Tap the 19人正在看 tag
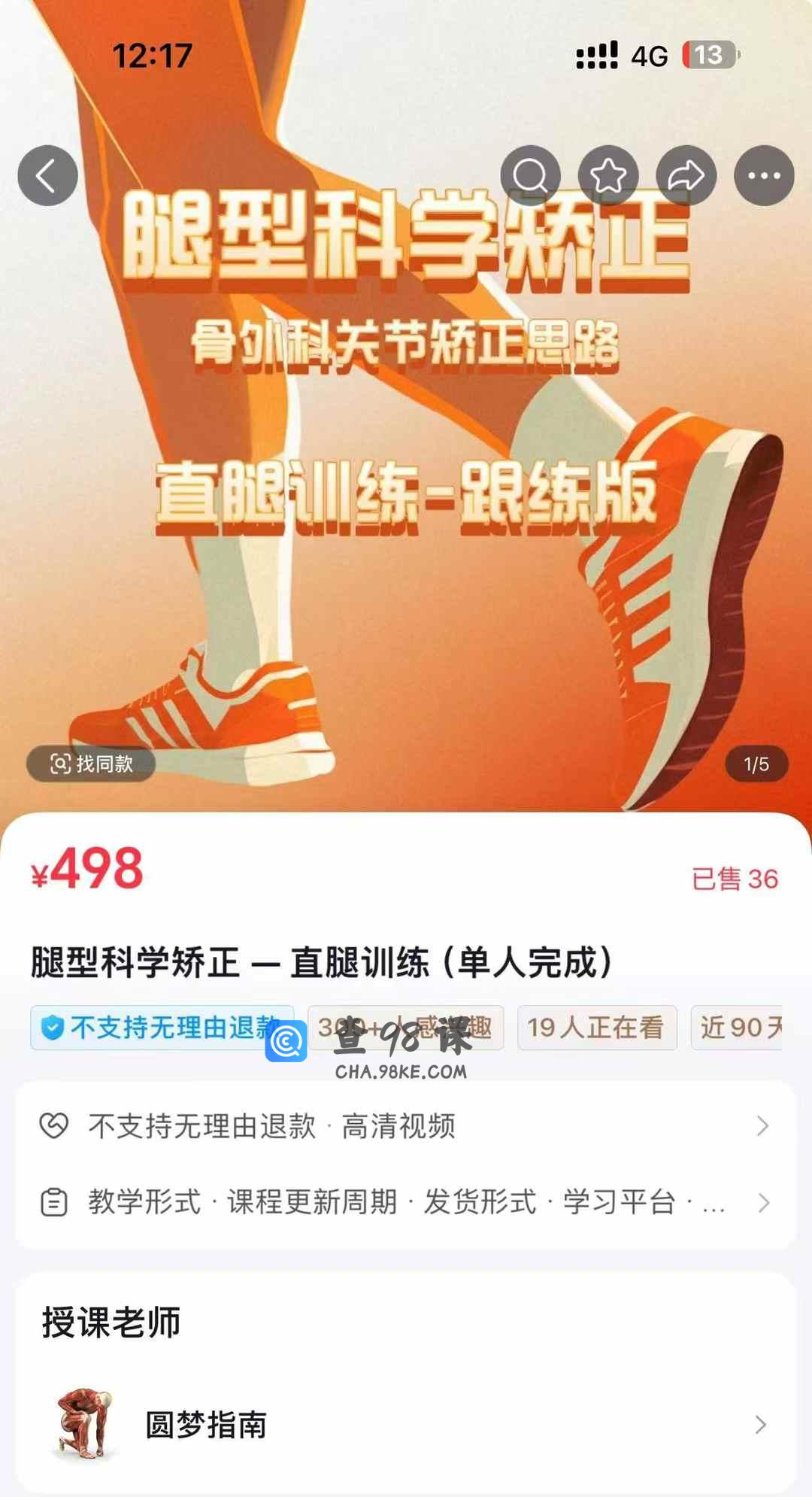Screen dimensions: 812x1497 [x=596, y=1028]
